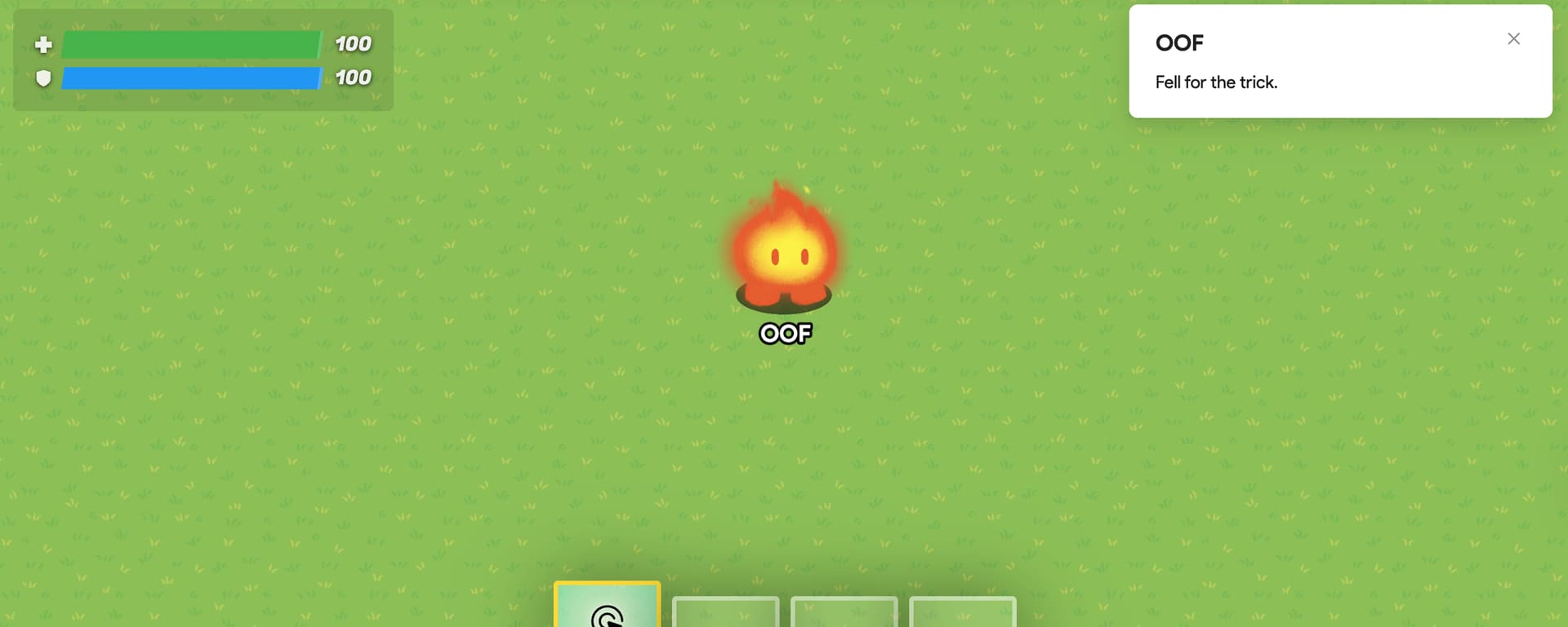Select the first inventory slot
This screenshot has width=1568, height=627.
click(607, 607)
